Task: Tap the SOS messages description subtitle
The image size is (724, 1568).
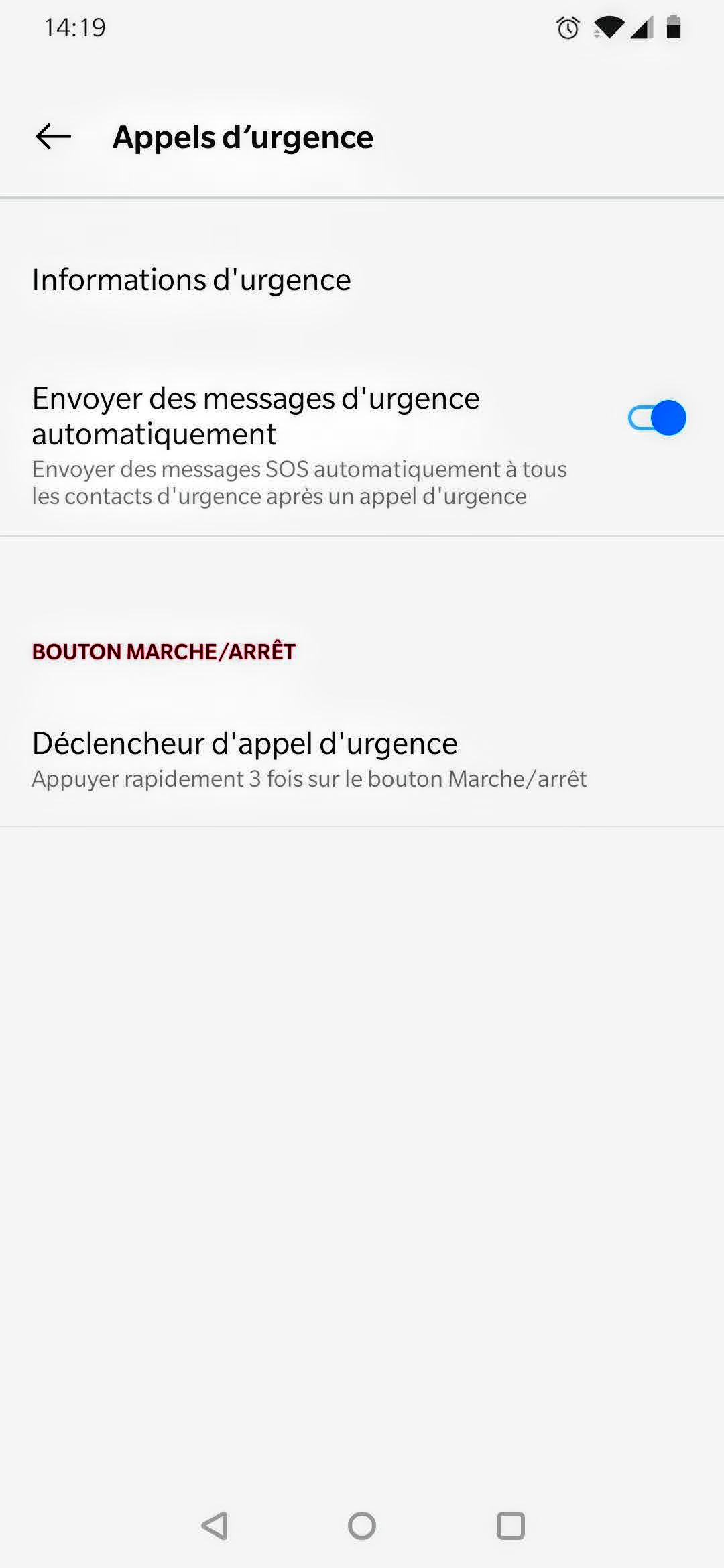Action: coord(300,482)
